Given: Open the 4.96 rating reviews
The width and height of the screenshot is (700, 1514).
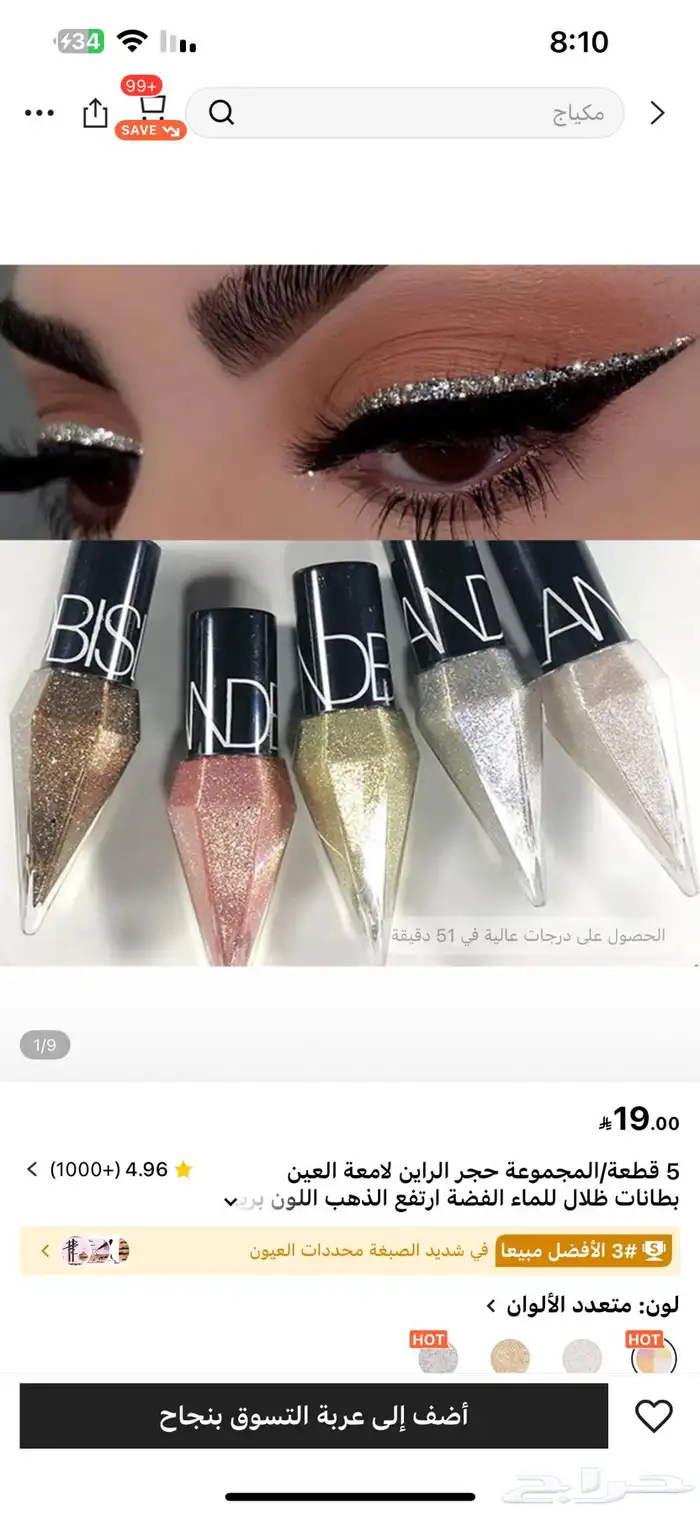Looking at the screenshot, I should click(x=109, y=1169).
